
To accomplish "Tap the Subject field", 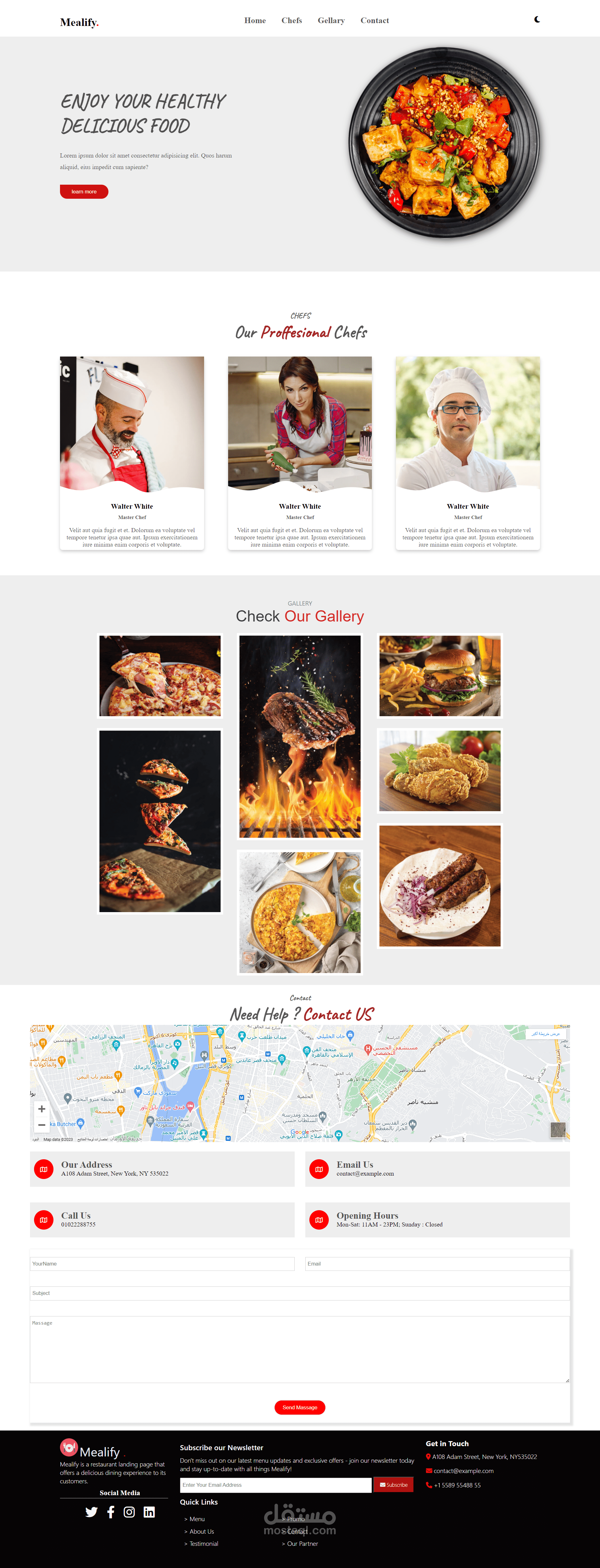I will coord(299,1293).
